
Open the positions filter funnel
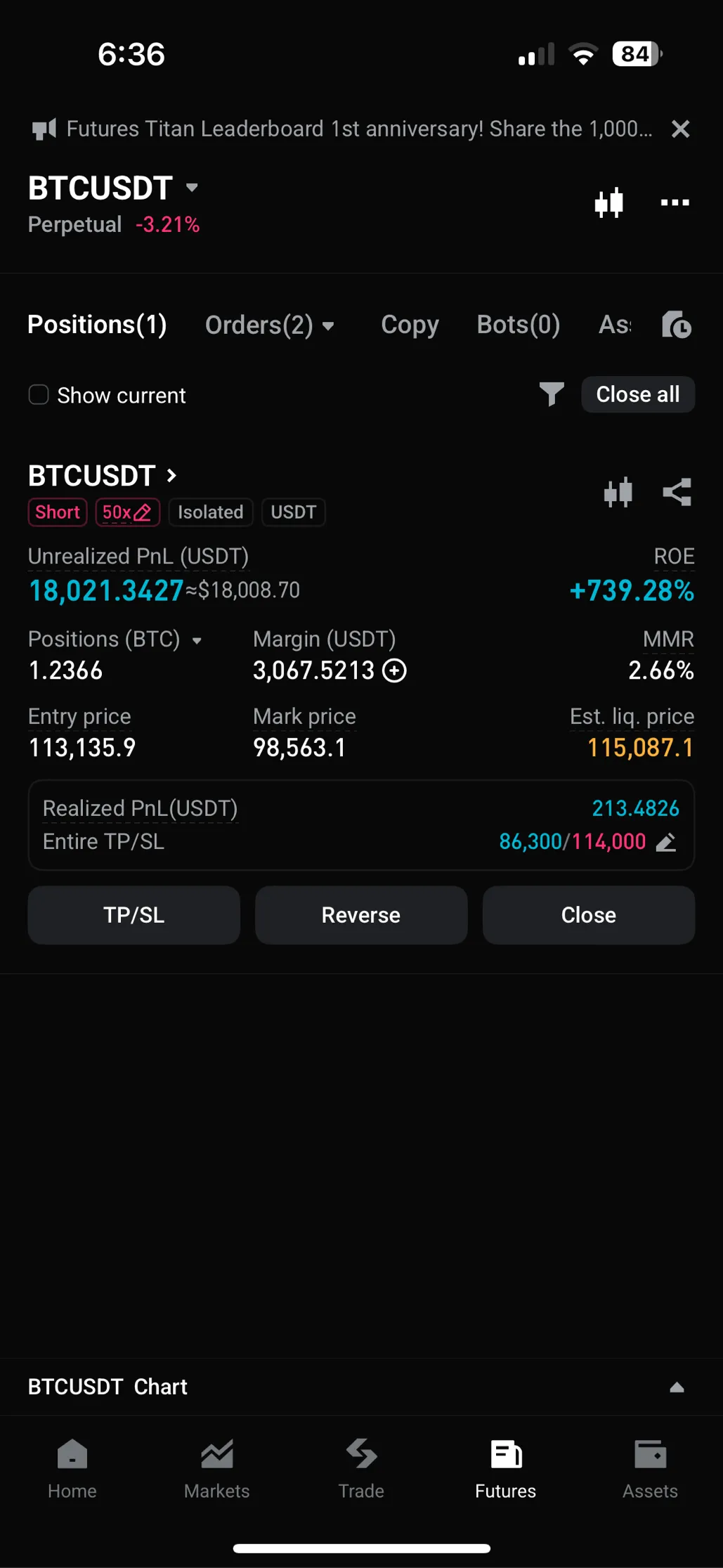[552, 394]
